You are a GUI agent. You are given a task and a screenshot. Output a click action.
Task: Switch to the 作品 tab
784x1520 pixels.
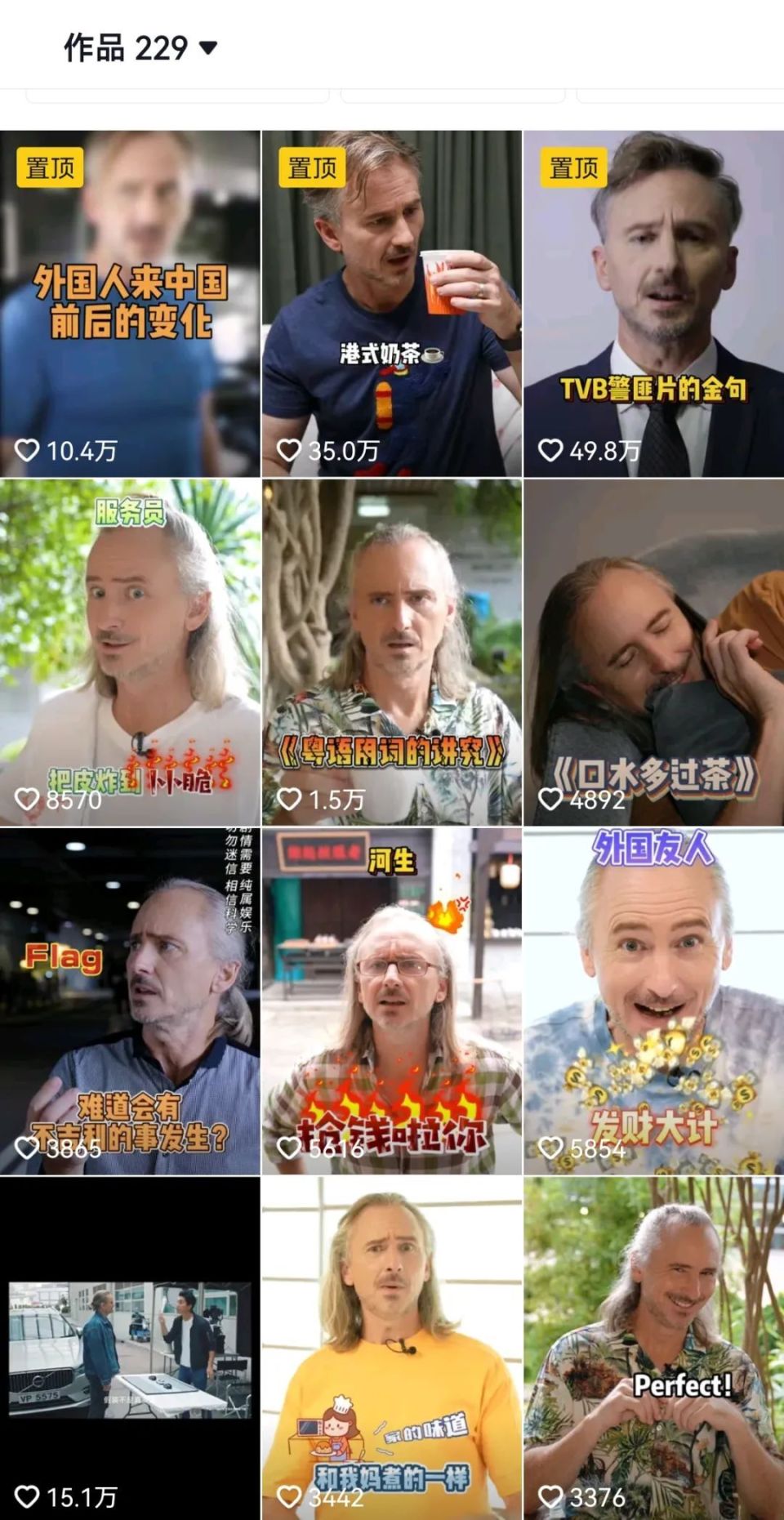[90, 47]
